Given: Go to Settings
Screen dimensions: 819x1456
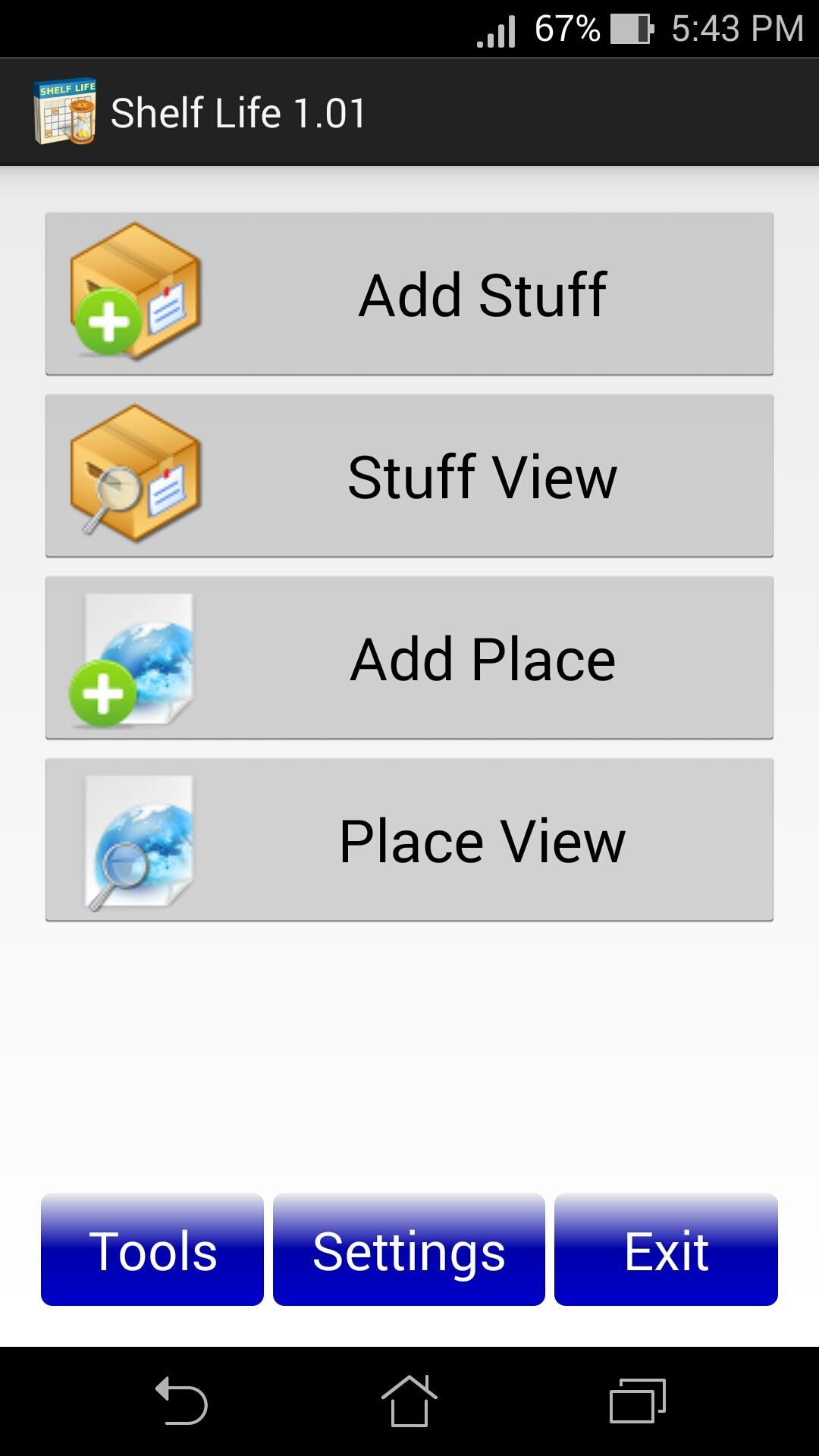Looking at the screenshot, I should click(x=409, y=1250).
